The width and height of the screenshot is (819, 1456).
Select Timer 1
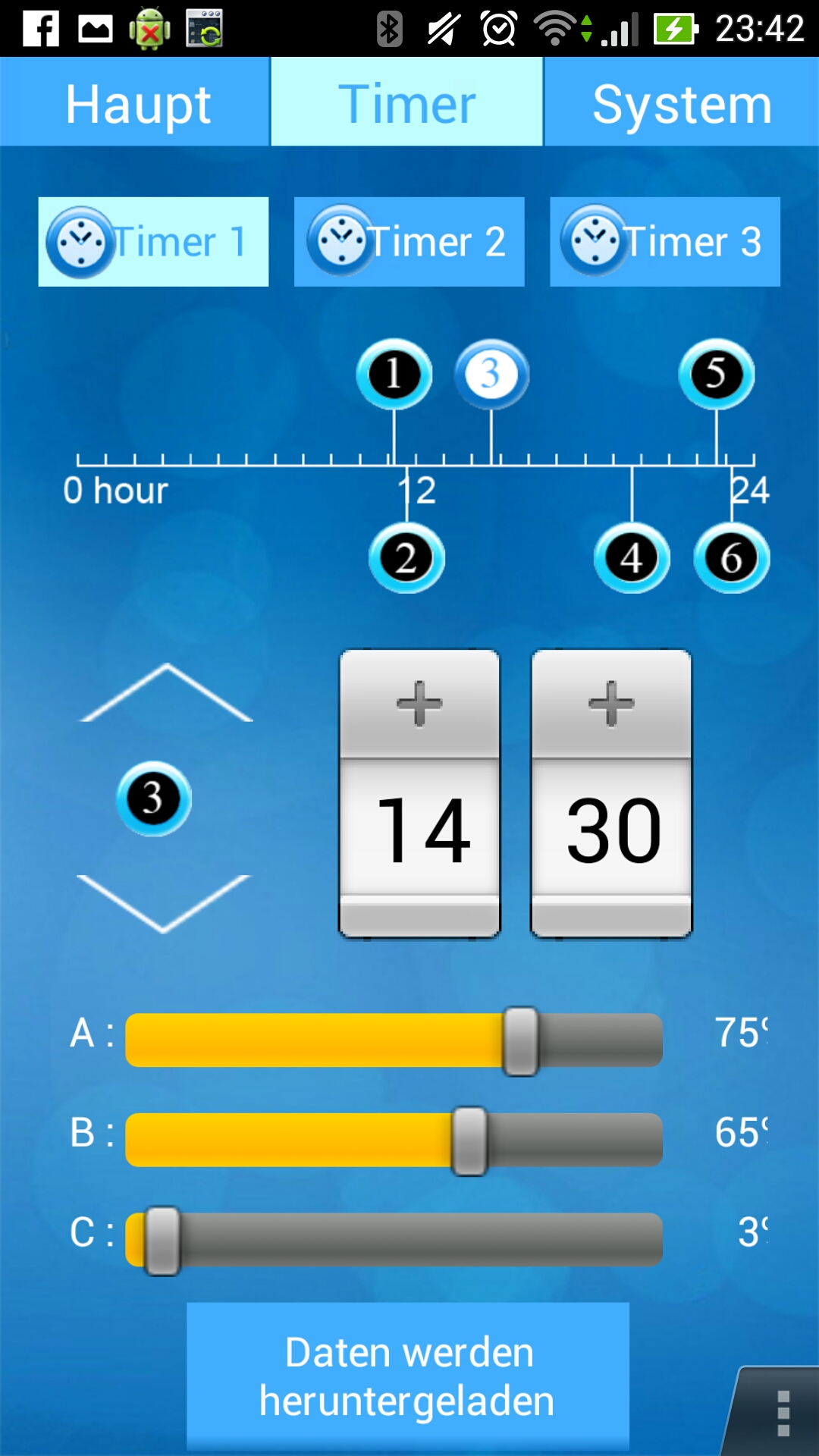point(153,242)
